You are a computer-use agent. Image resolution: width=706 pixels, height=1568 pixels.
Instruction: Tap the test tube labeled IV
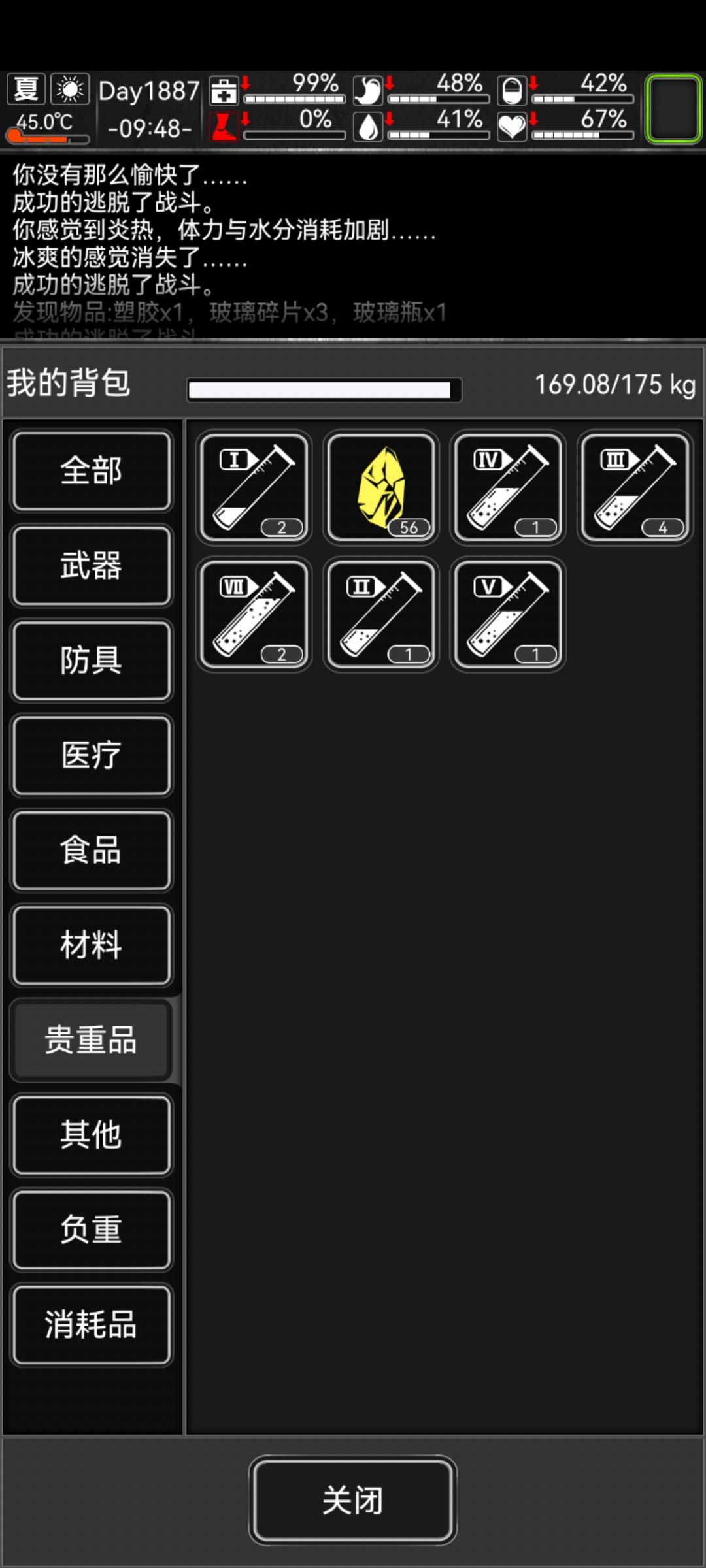(x=508, y=487)
